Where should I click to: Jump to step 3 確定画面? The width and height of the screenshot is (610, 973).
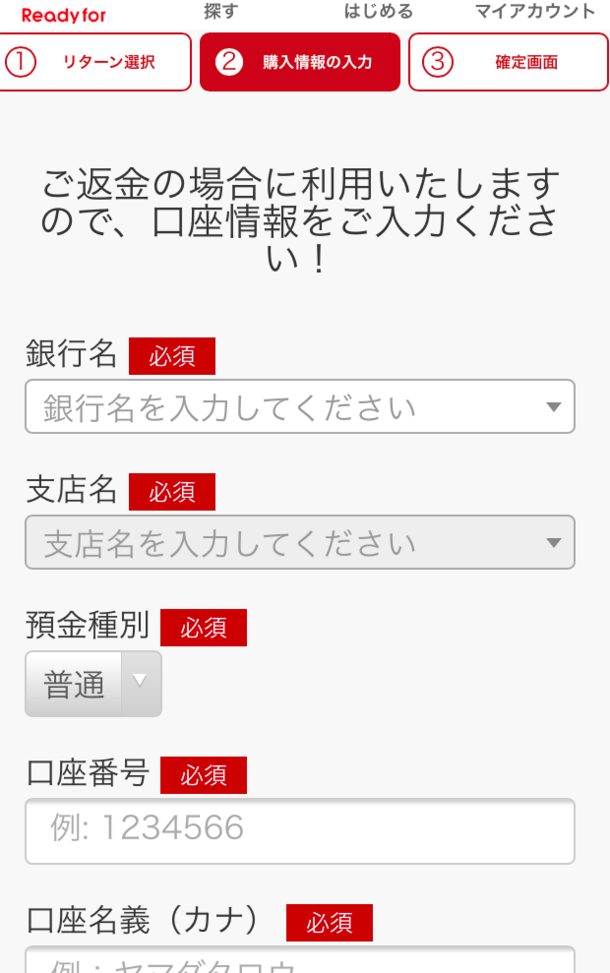(x=509, y=62)
